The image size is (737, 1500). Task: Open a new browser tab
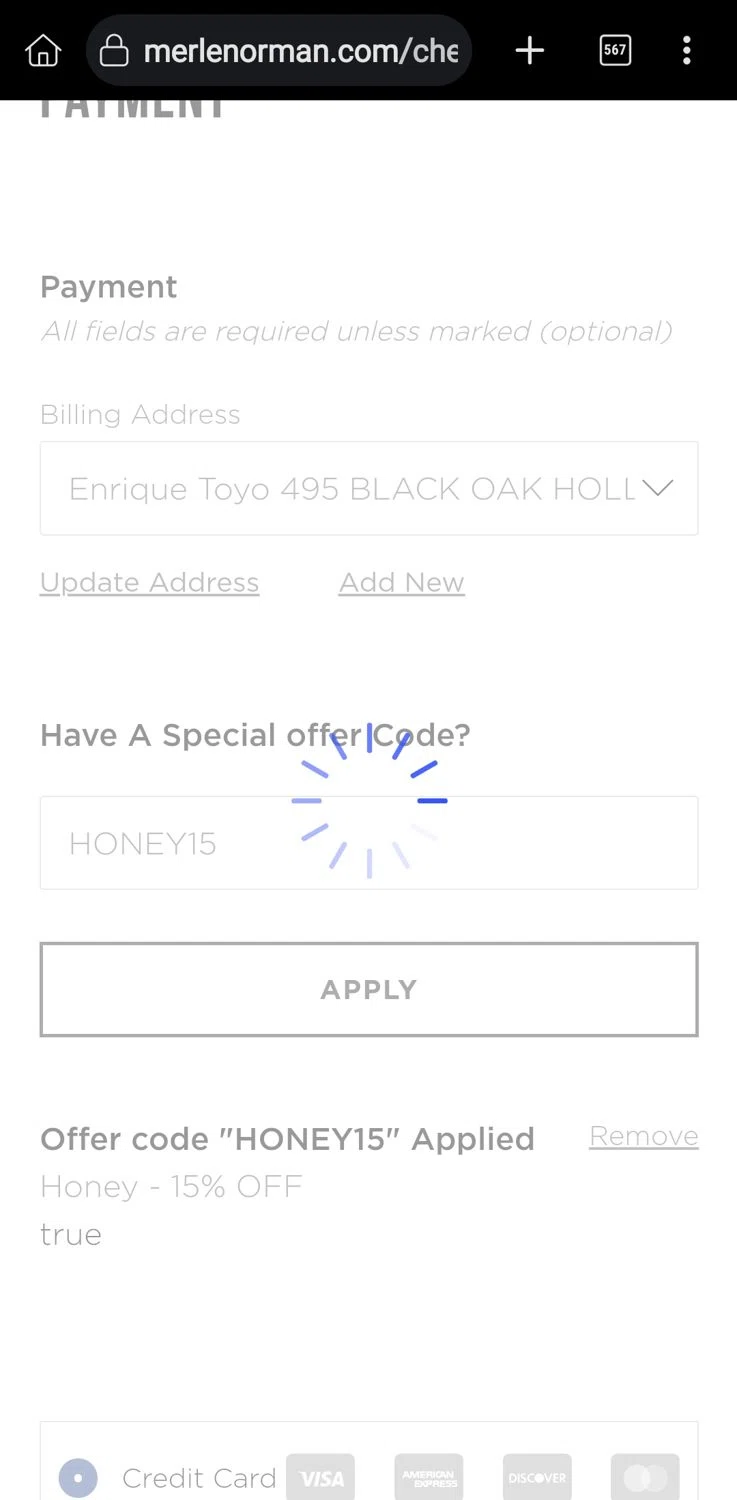pos(529,50)
